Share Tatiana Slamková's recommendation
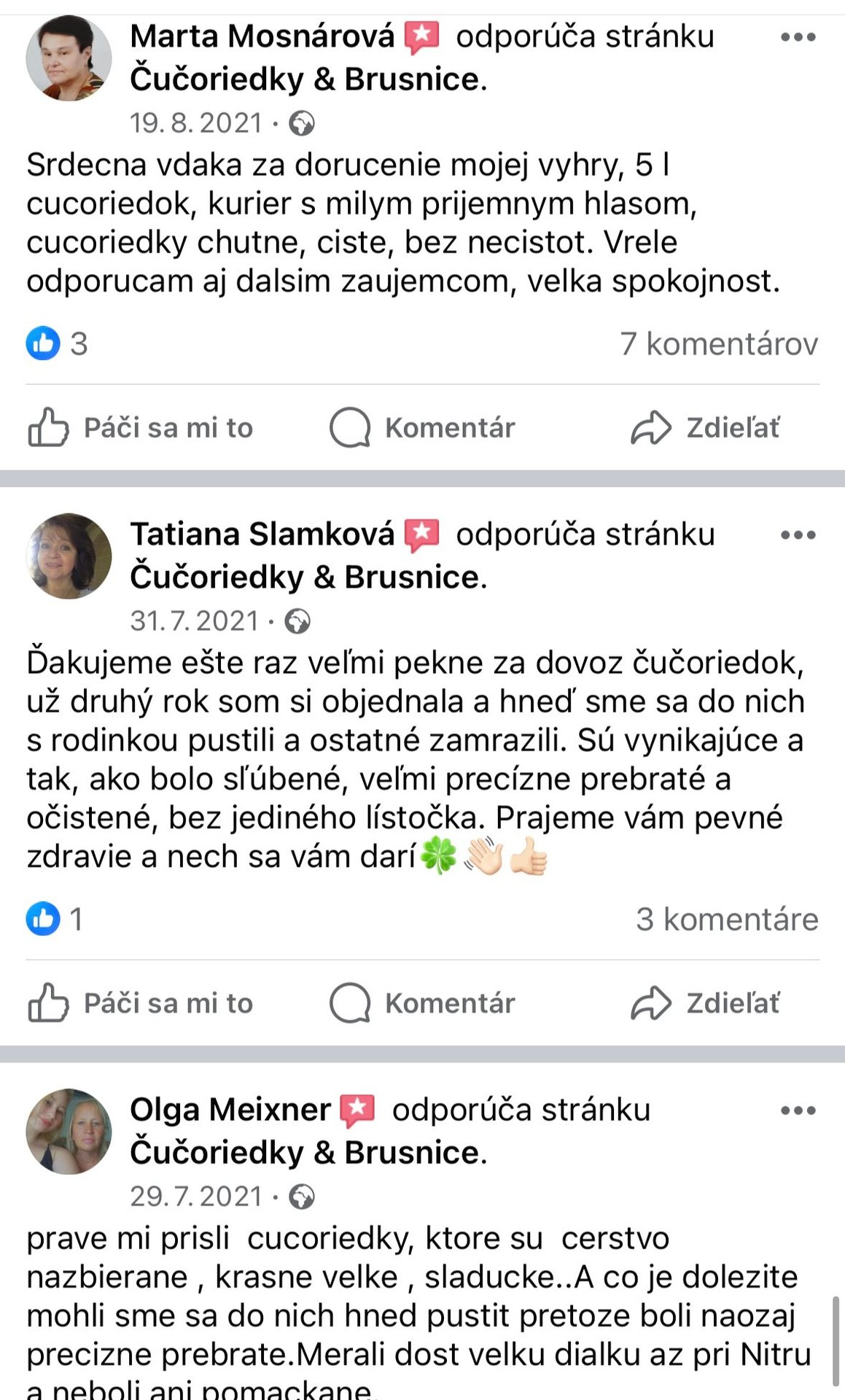 705,1003
